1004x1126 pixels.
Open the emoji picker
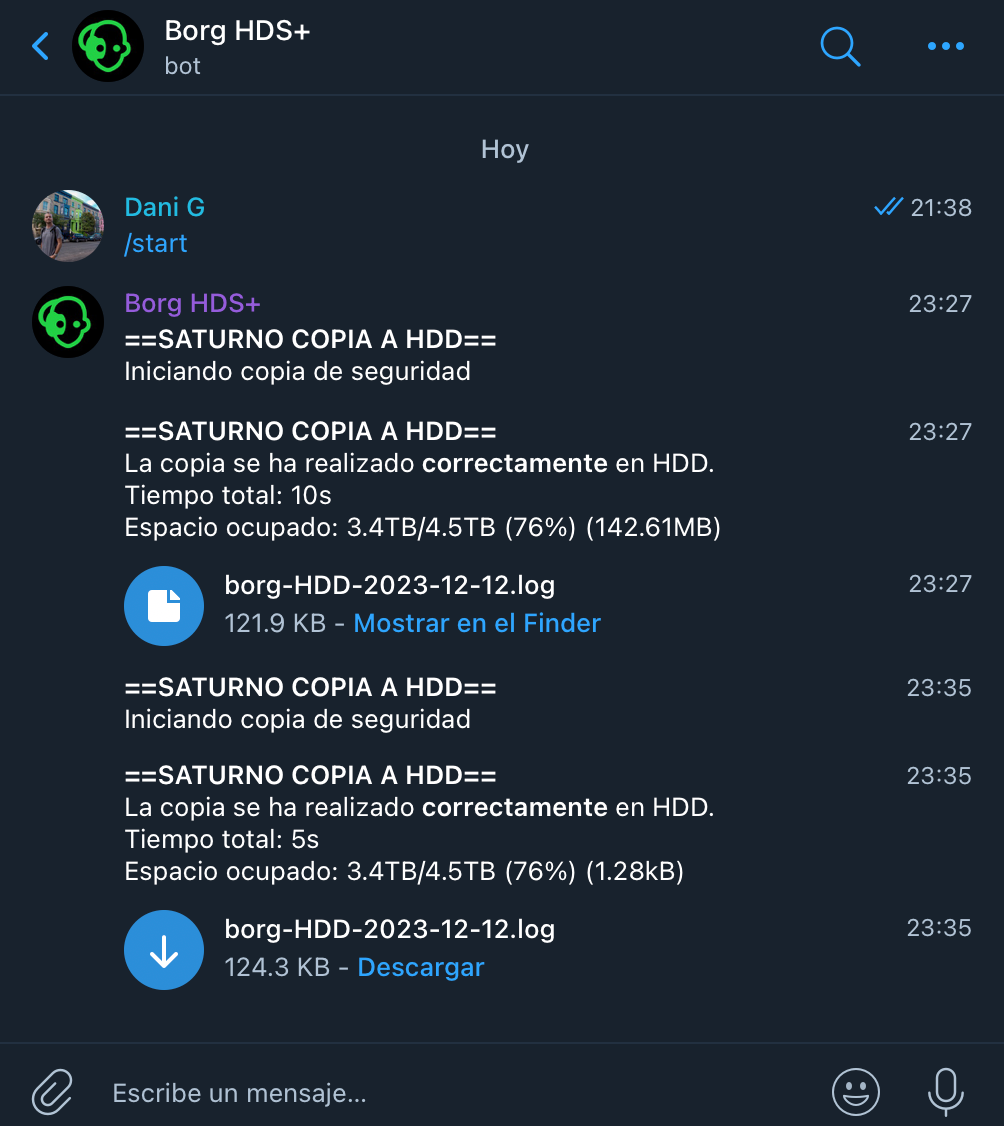click(856, 1092)
